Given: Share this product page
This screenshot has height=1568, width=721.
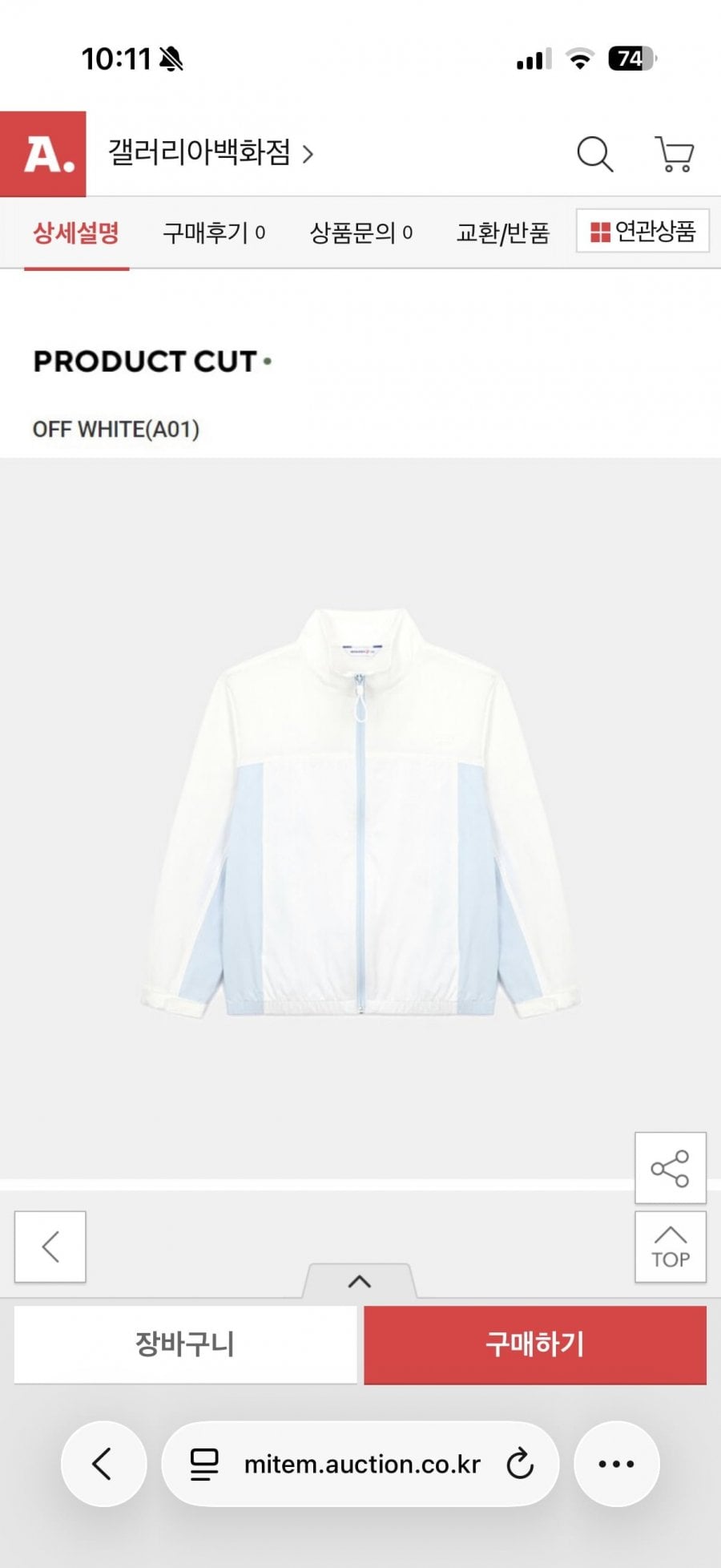Looking at the screenshot, I should [671, 1168].
